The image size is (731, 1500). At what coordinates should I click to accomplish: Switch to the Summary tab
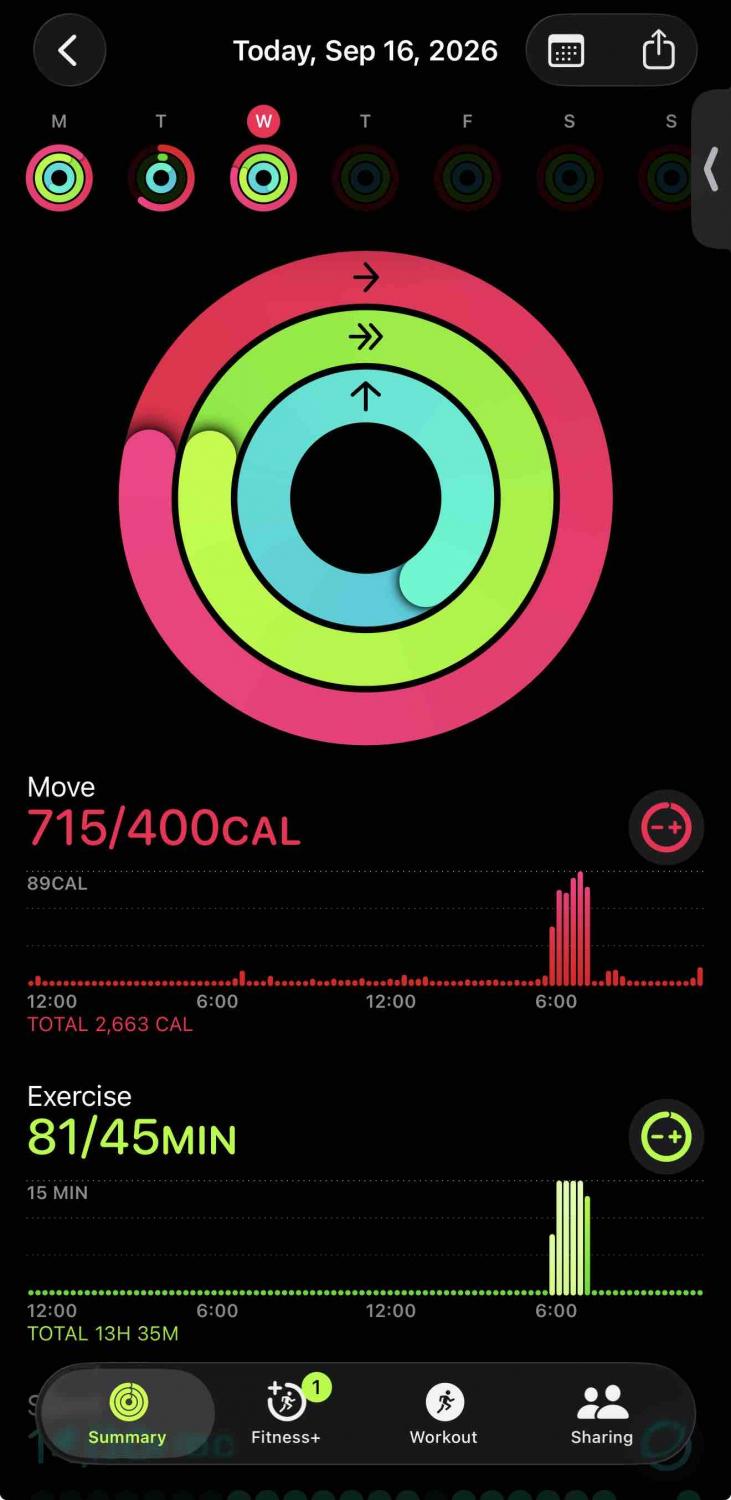[x=127, y=1414]
